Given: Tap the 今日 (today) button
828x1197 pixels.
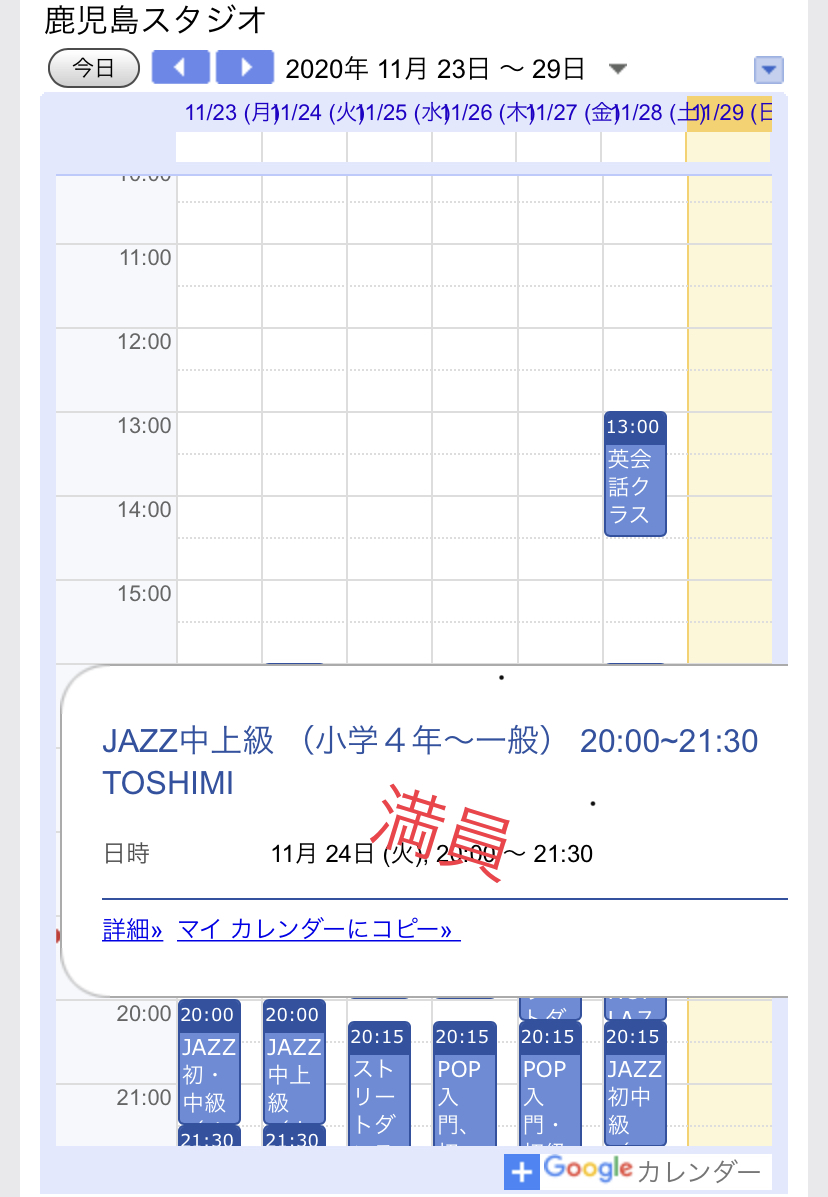Looking at the screenshot, I should click(x=95, y=68).
